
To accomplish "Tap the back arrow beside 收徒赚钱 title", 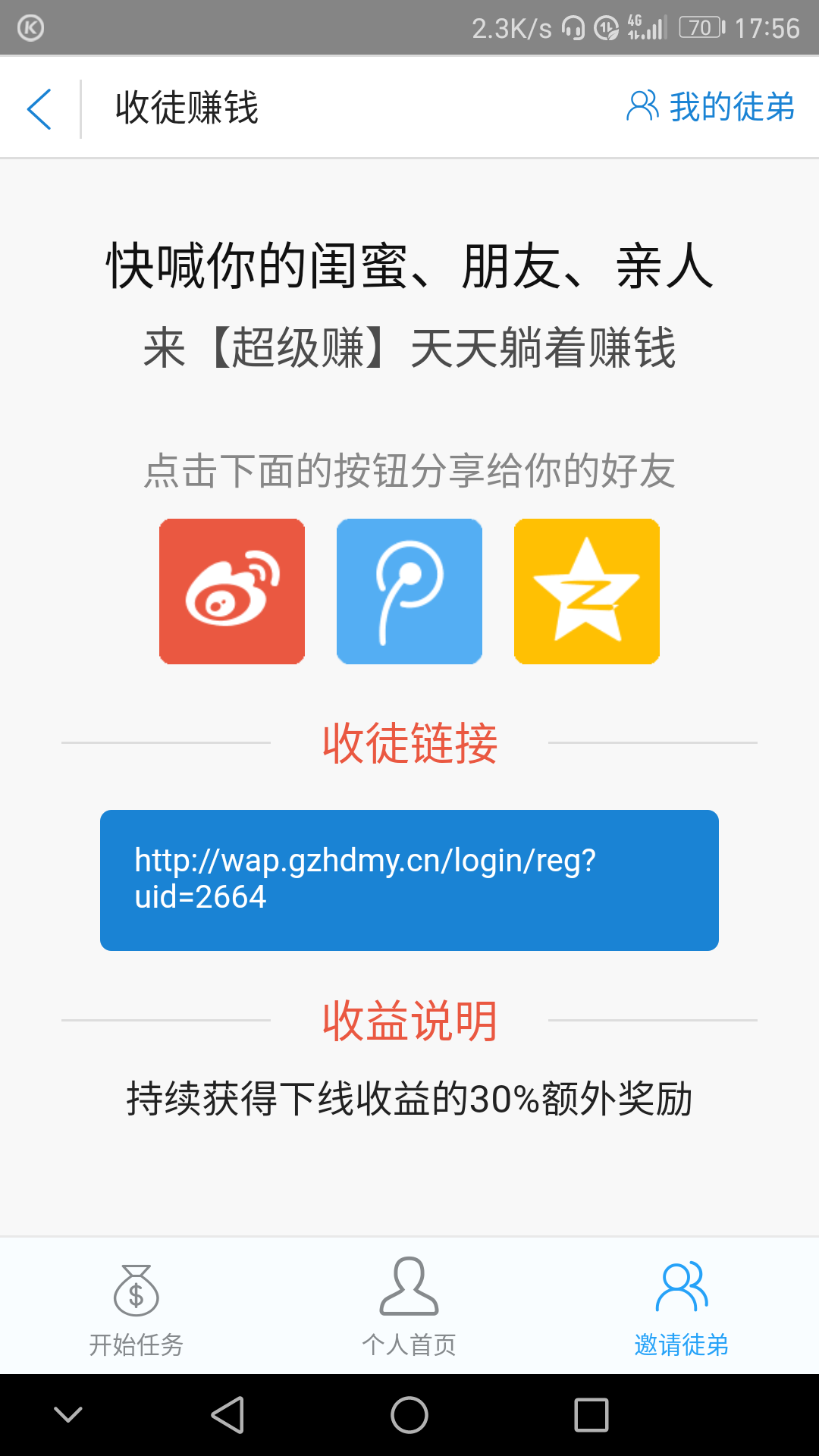I will point(39,108).
